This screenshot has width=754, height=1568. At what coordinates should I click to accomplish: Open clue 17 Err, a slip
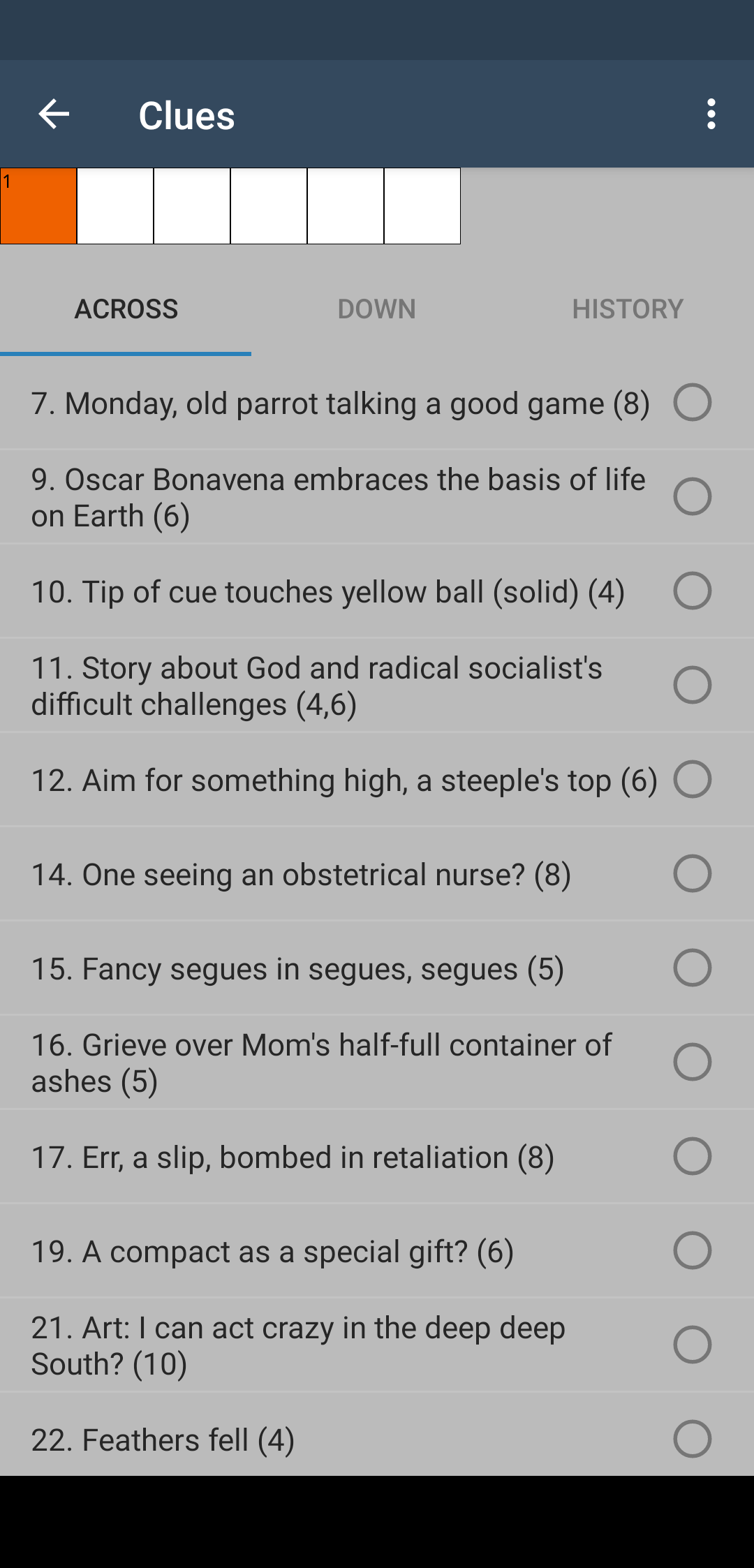(377, 1157)
